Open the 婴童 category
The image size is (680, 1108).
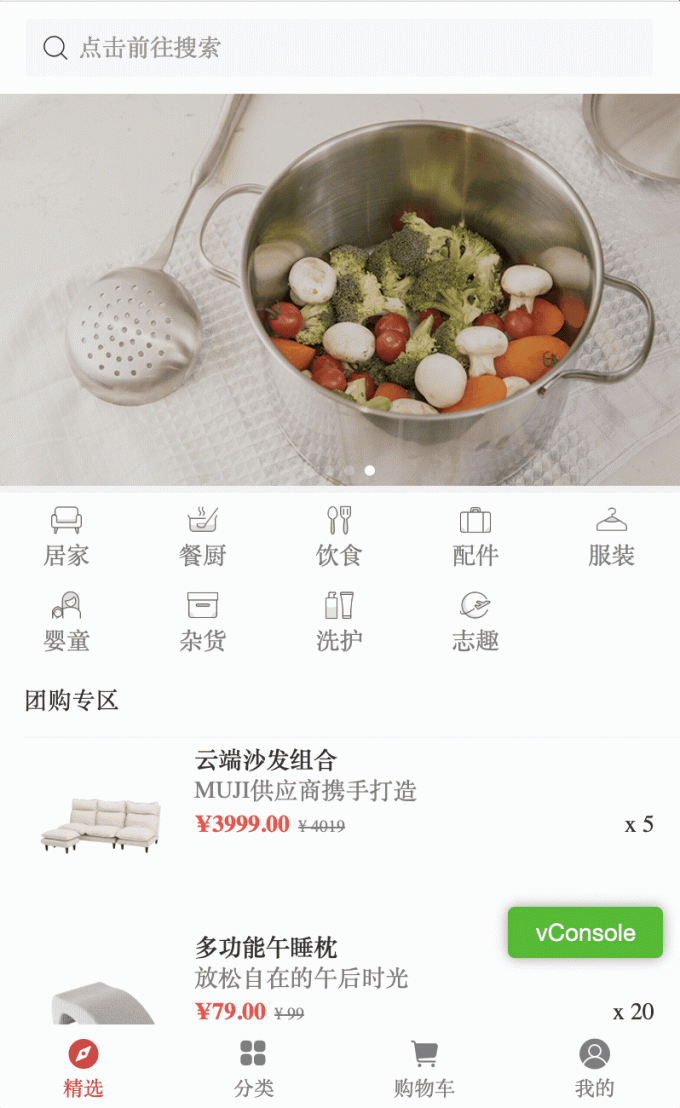[67, 622]
